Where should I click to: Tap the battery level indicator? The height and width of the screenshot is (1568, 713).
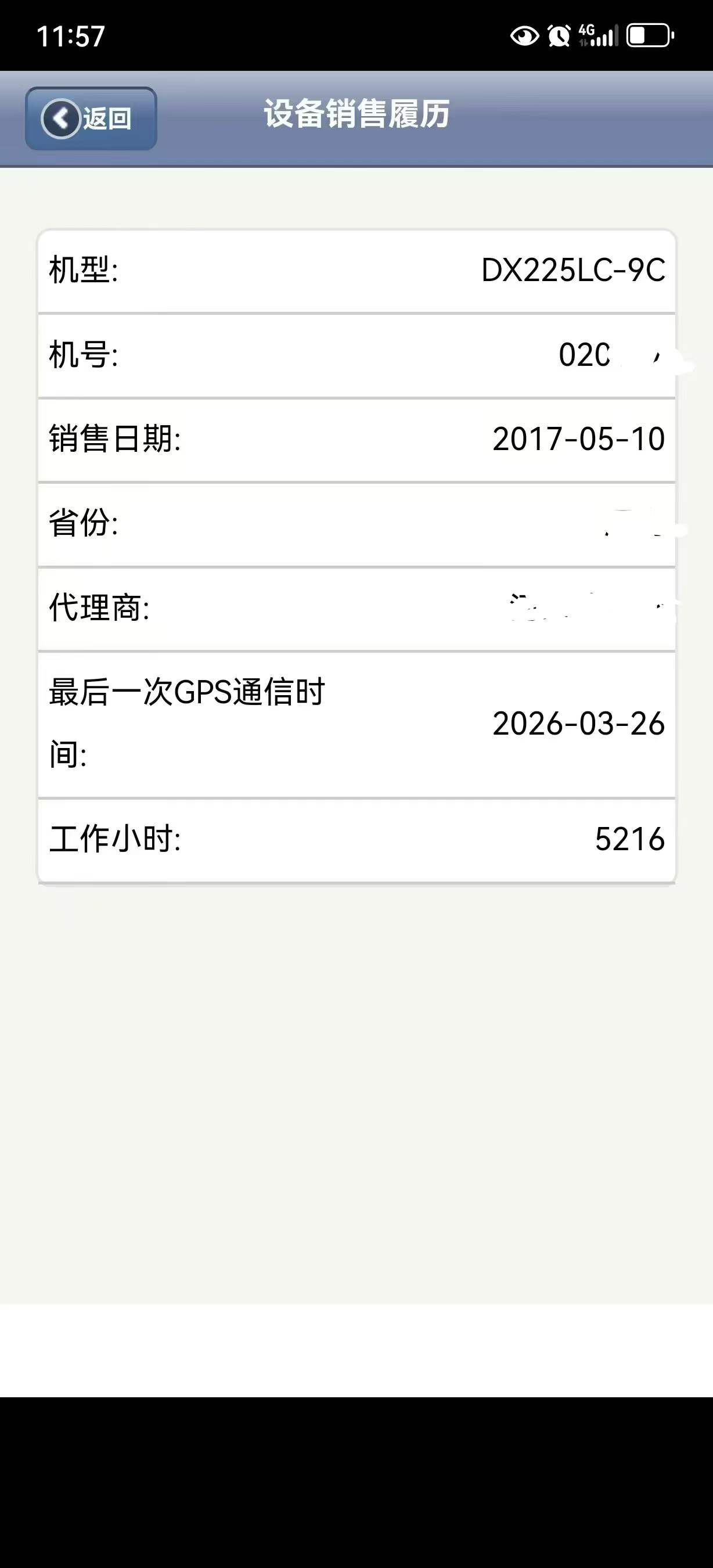(x=650, y=37)
